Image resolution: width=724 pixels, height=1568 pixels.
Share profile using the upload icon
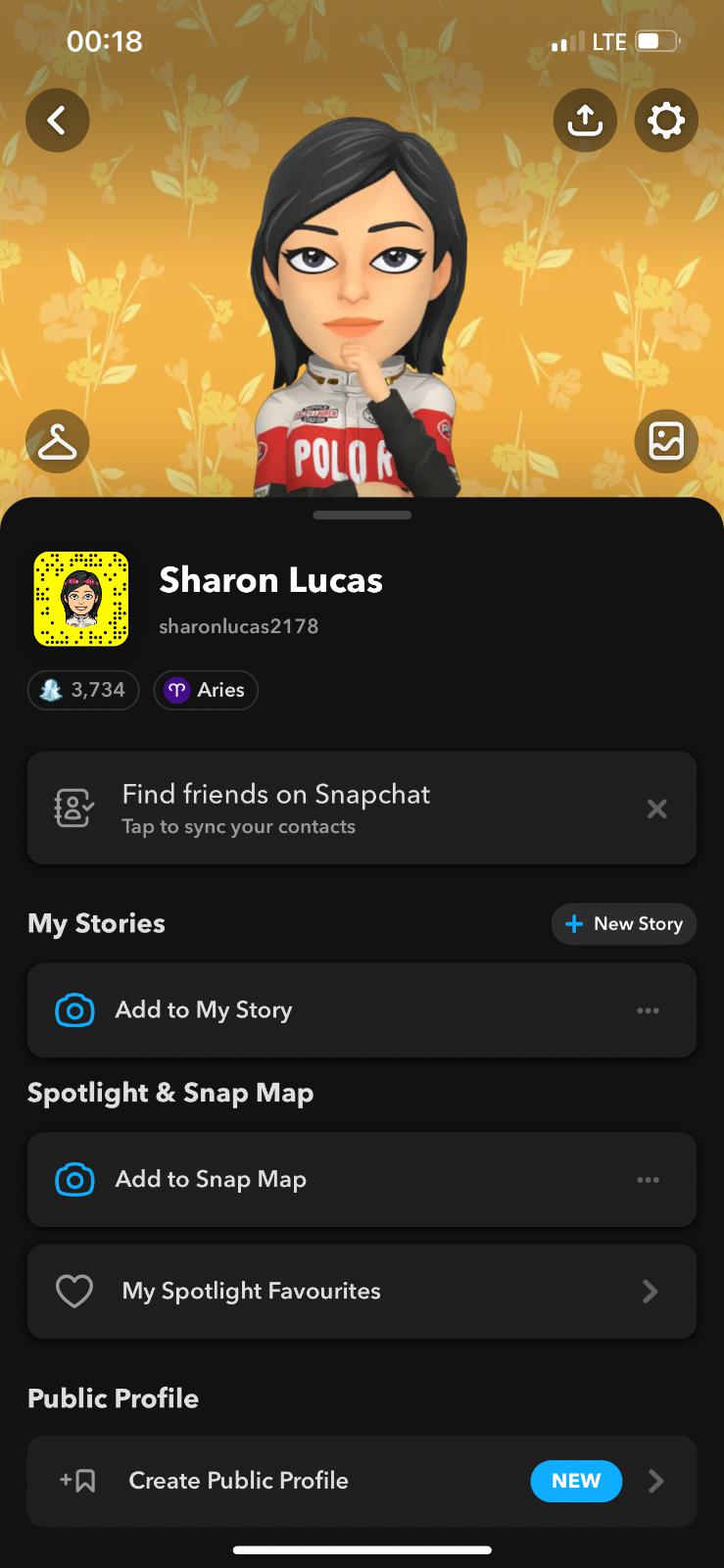[x=585, y=121]
